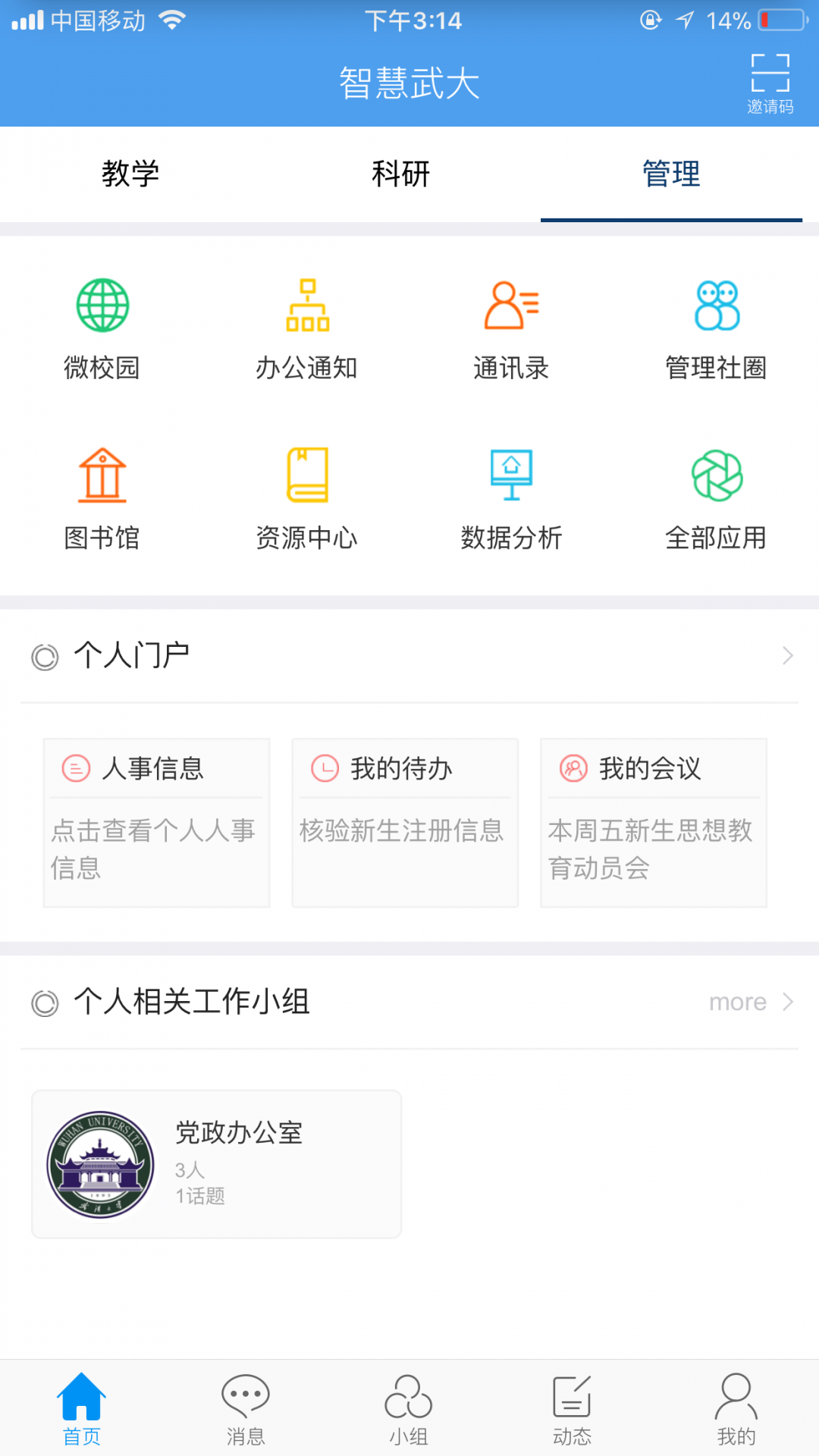This screenshot has height=1456, width=819.
Task: Open the 党政办公室 group
Action: tap(216, 1164)
